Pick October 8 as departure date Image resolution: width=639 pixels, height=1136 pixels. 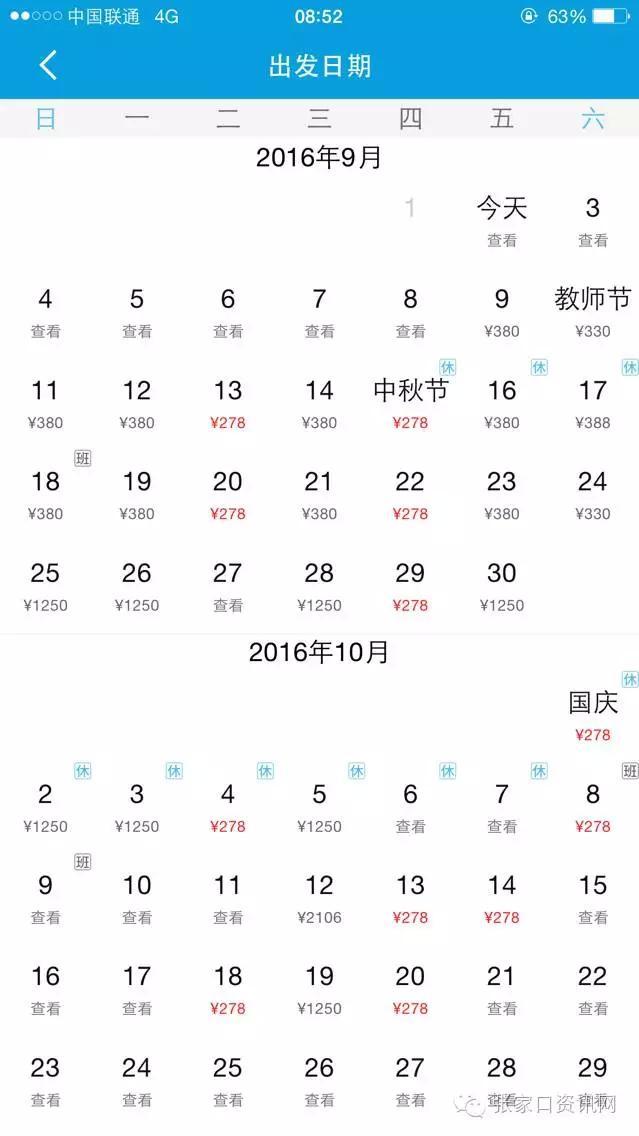click(593, 807)
